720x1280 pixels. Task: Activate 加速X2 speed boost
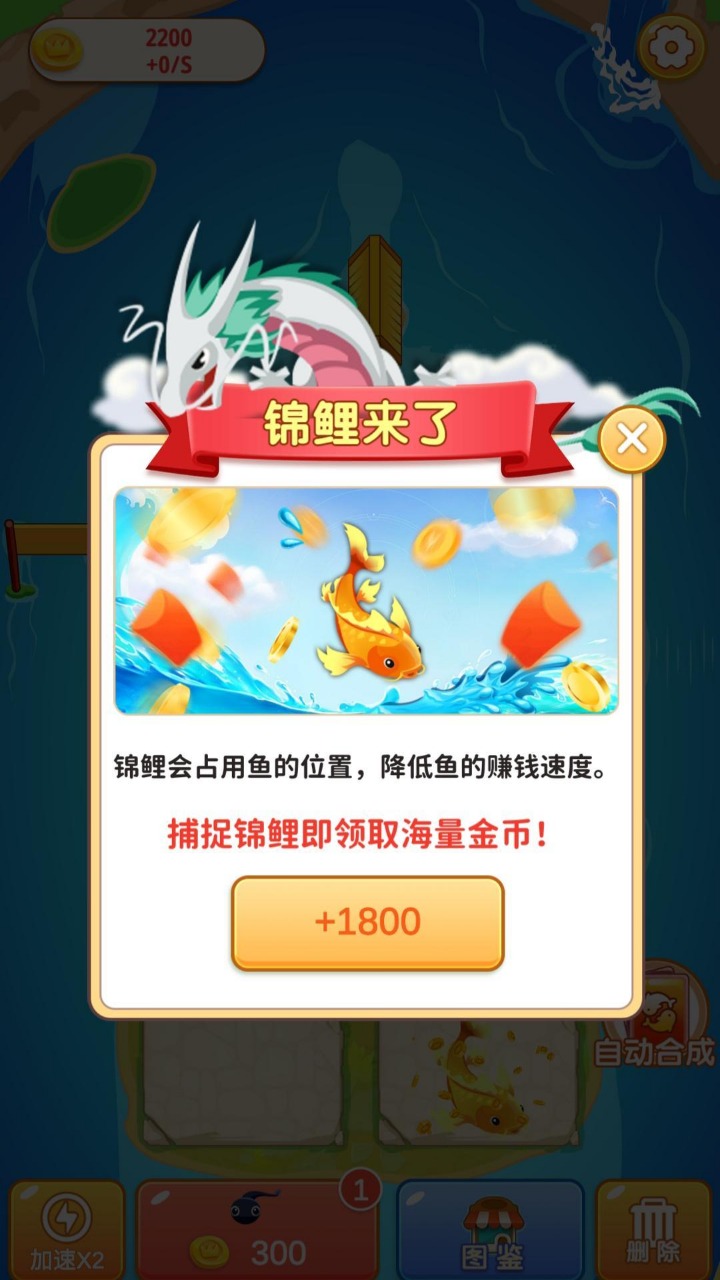tap(67, 1230)
